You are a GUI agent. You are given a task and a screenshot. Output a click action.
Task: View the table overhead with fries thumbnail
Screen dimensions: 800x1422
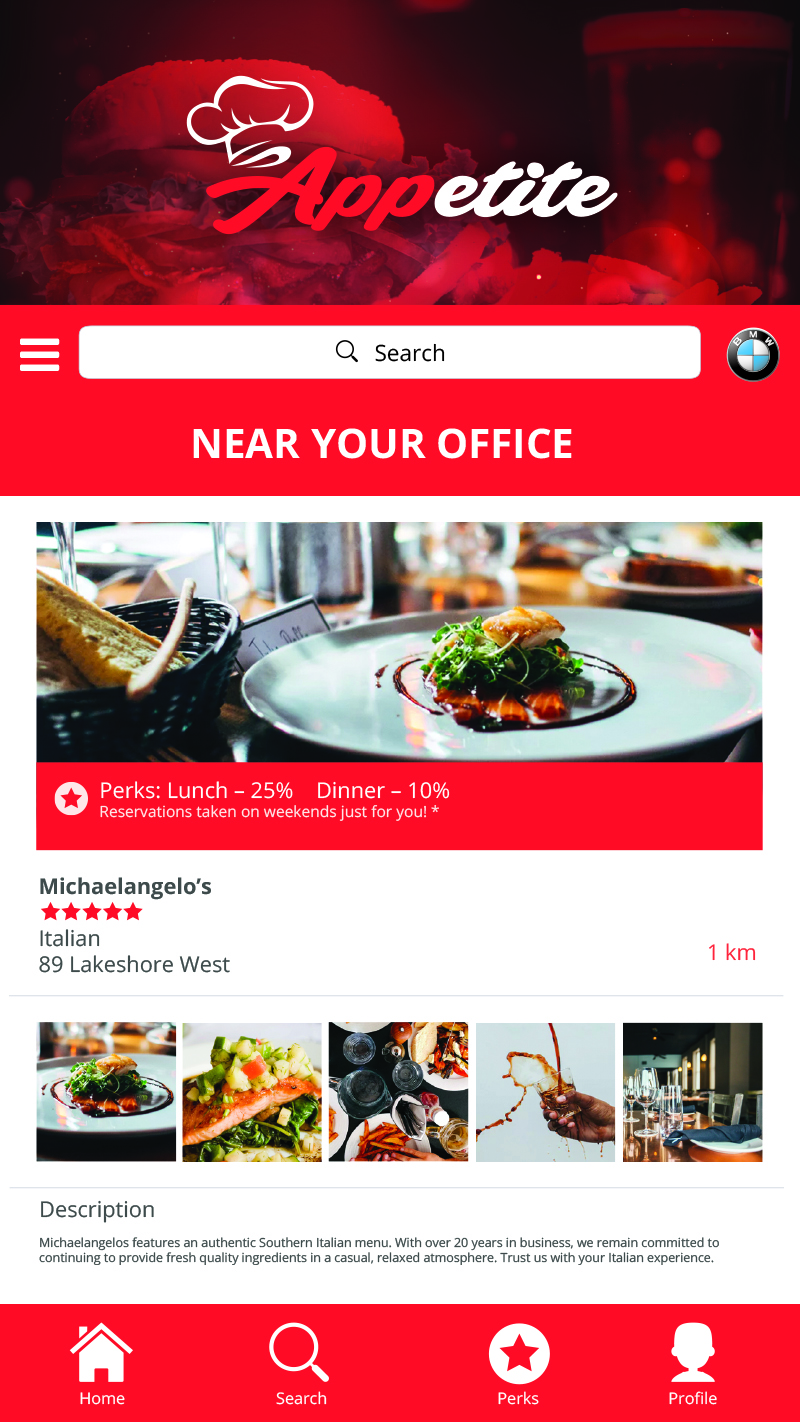(x=398, y=1091)
